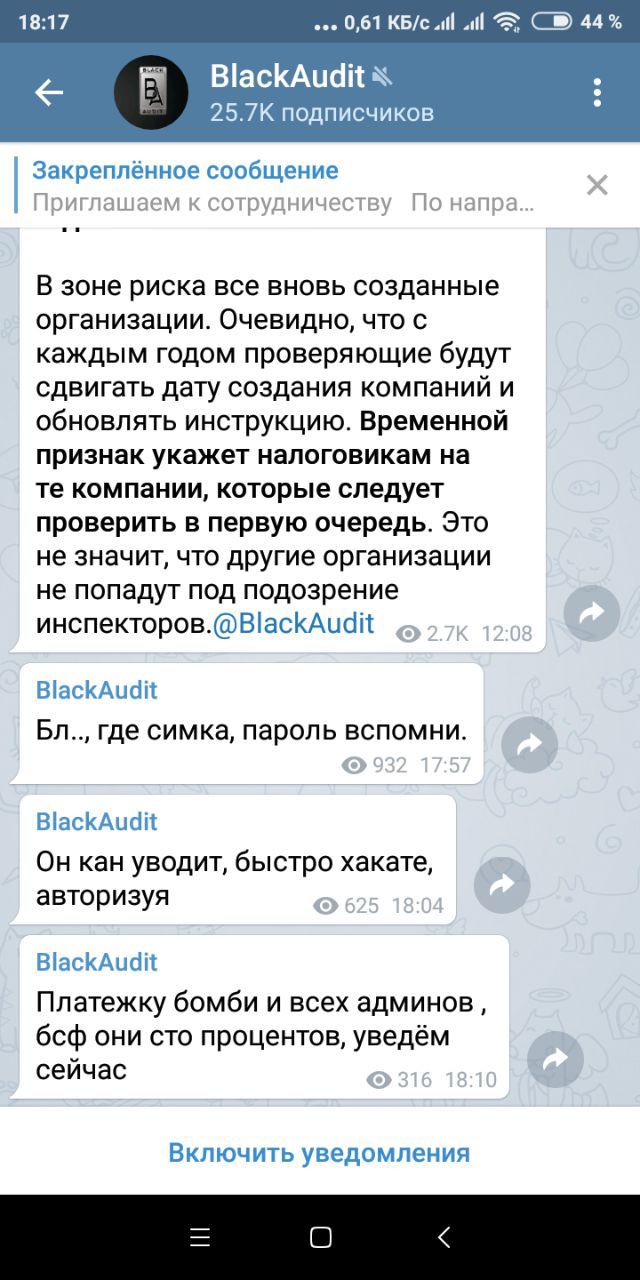Screen dimensions: 640x1280
Task: Forward the 18:10 message
Action: click(x=555, y=1059)
